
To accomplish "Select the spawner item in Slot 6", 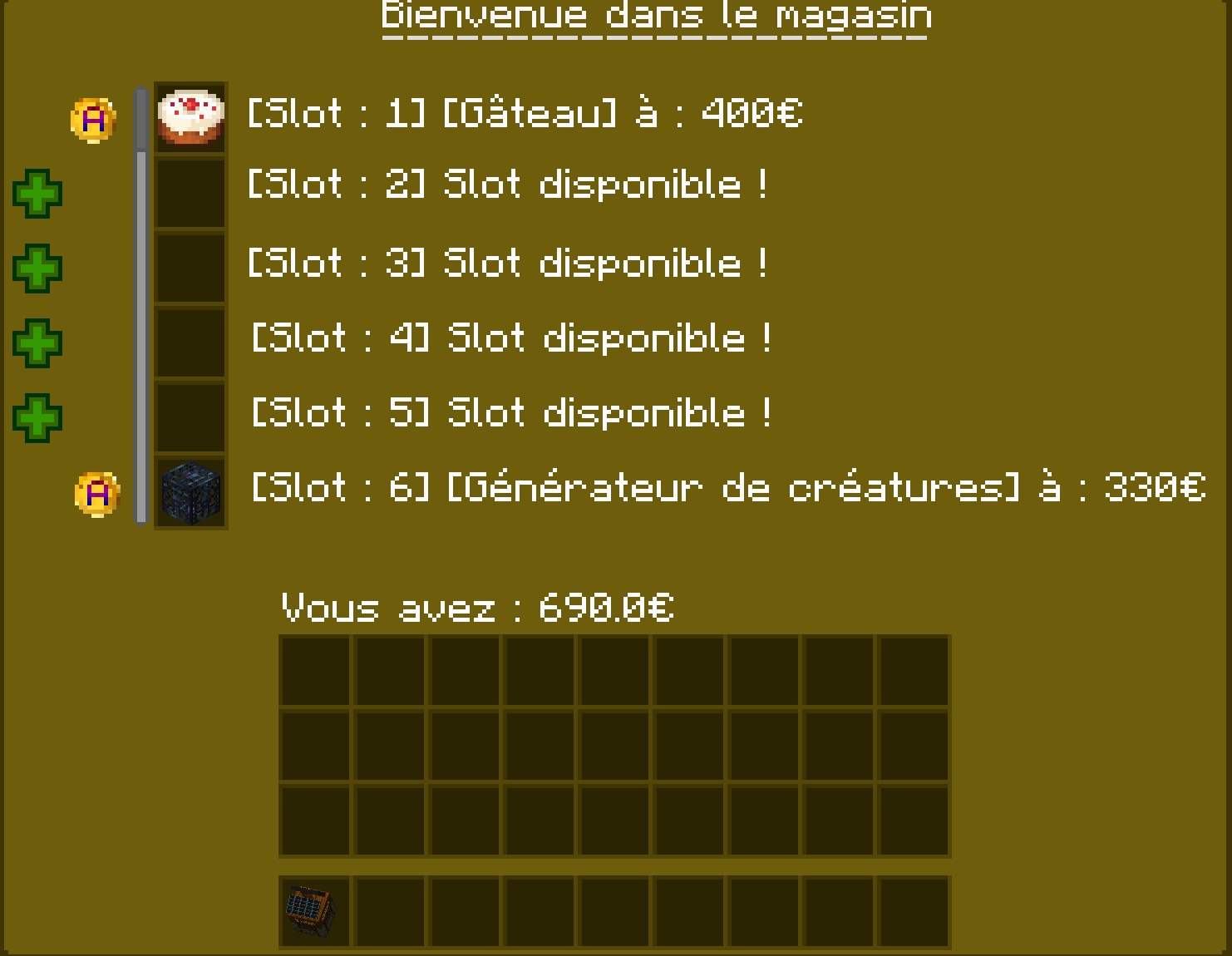I will pyautogui.click(x=190, y=492).
